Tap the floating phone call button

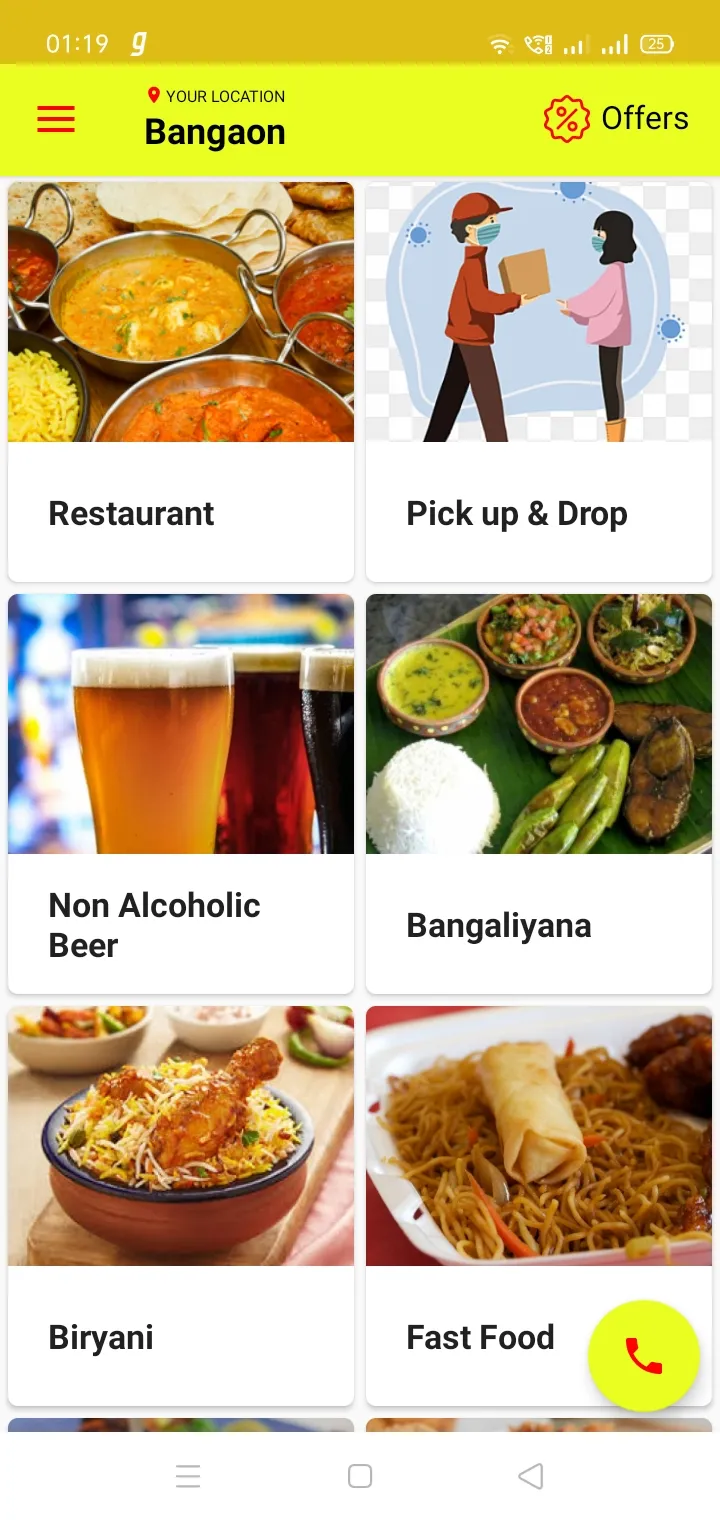643,1355
